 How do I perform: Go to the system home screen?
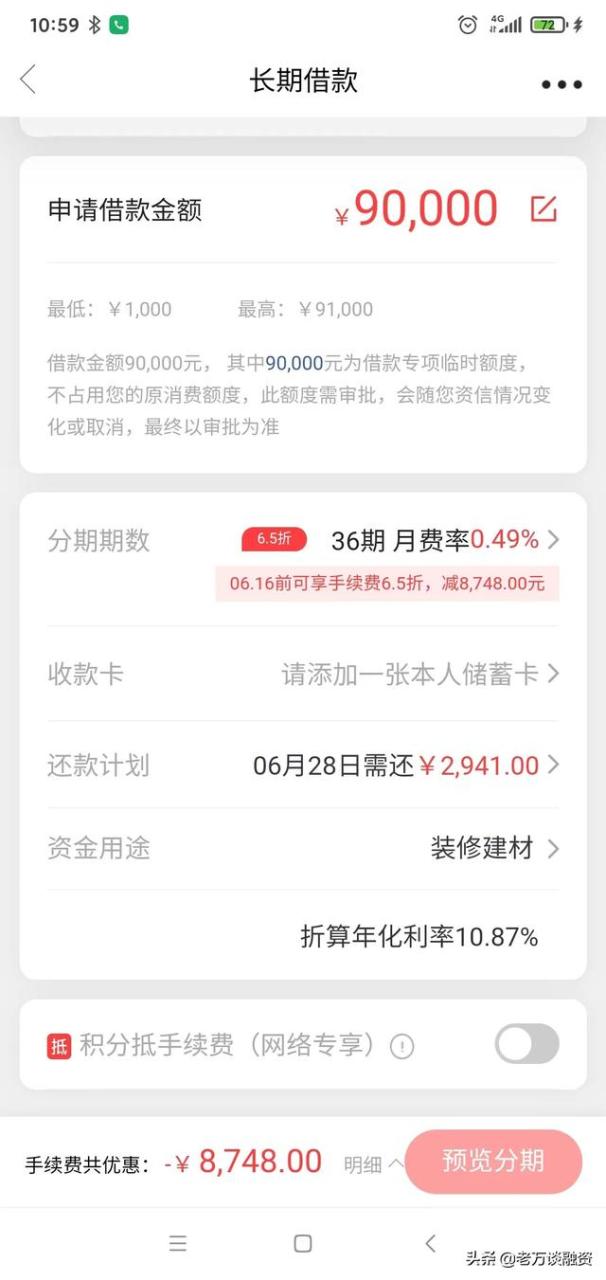click(x=303, y=1243)
